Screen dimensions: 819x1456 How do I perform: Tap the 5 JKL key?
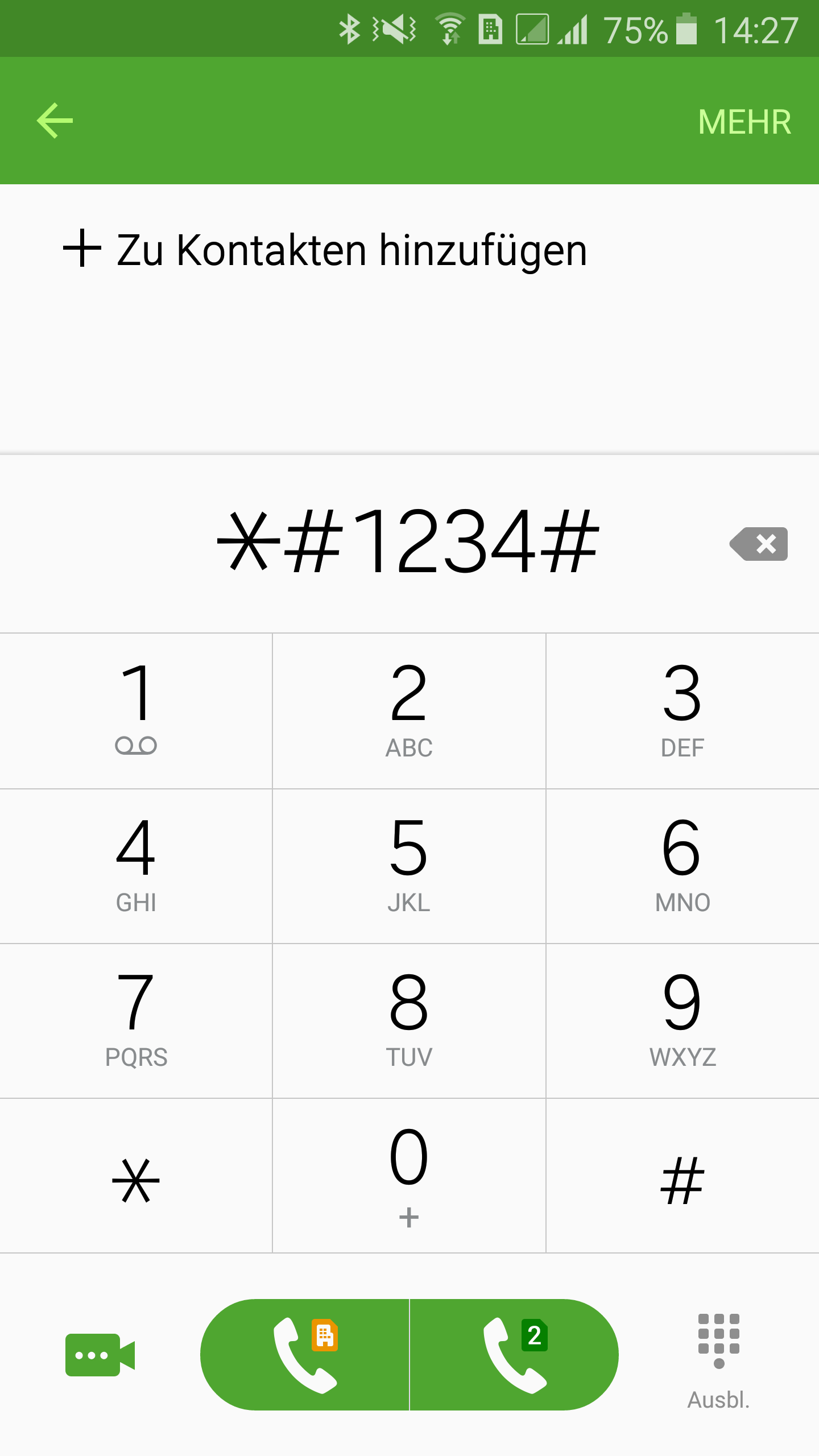pyautogui.click(x=409, y=866)
